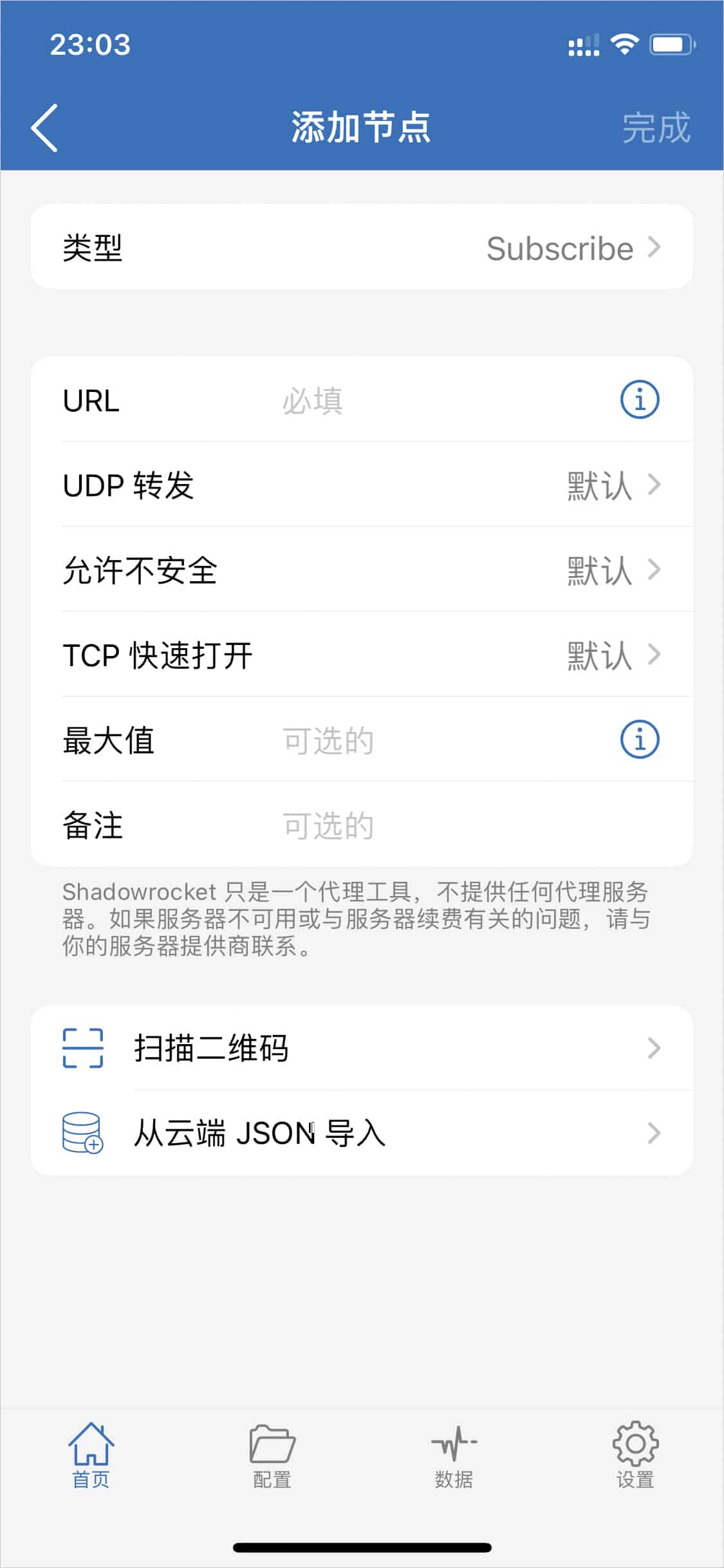
Task: Tap the info icon beside 最大值
Action: (640, 740)
